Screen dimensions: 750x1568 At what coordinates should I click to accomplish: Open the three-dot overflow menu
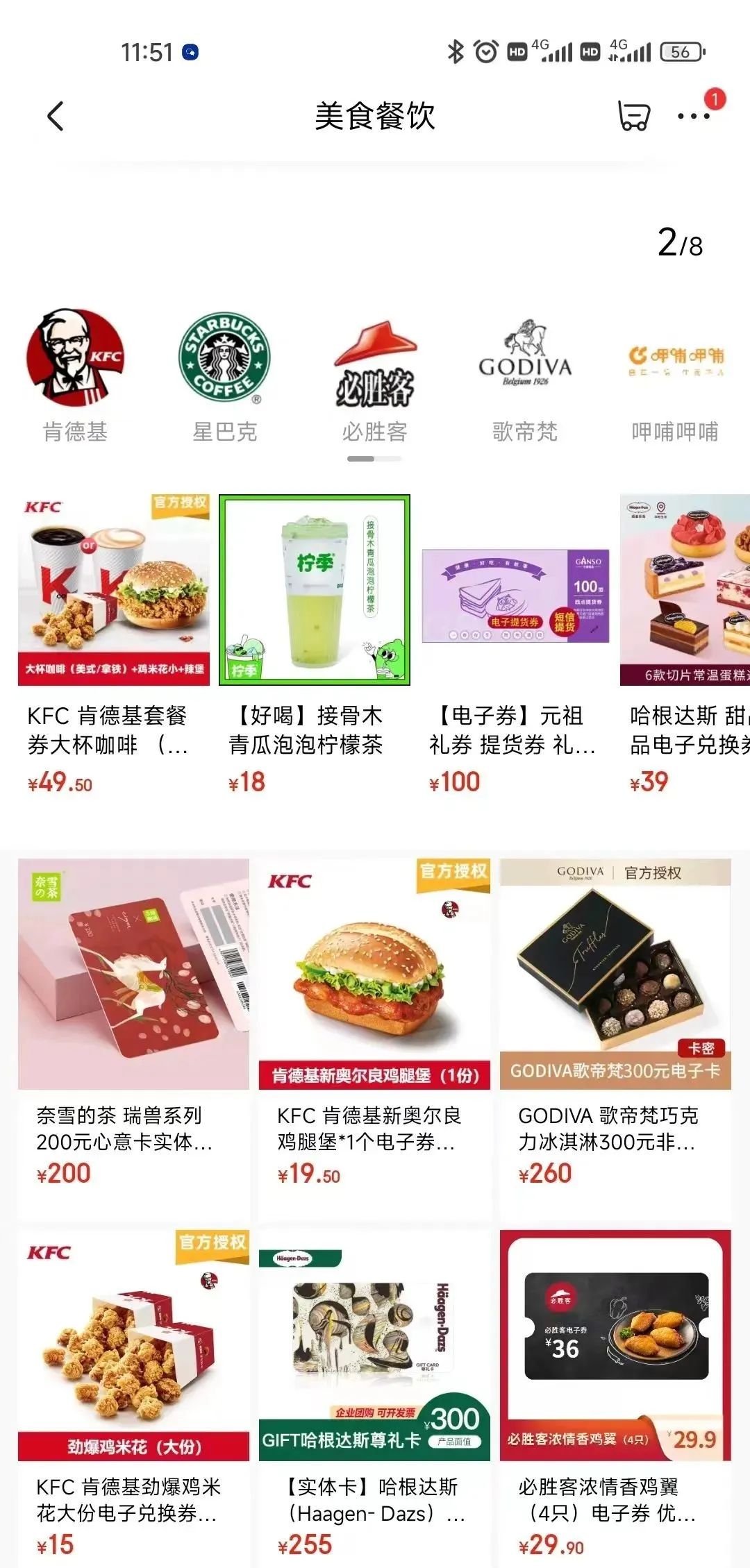click(x=693, y=117)
